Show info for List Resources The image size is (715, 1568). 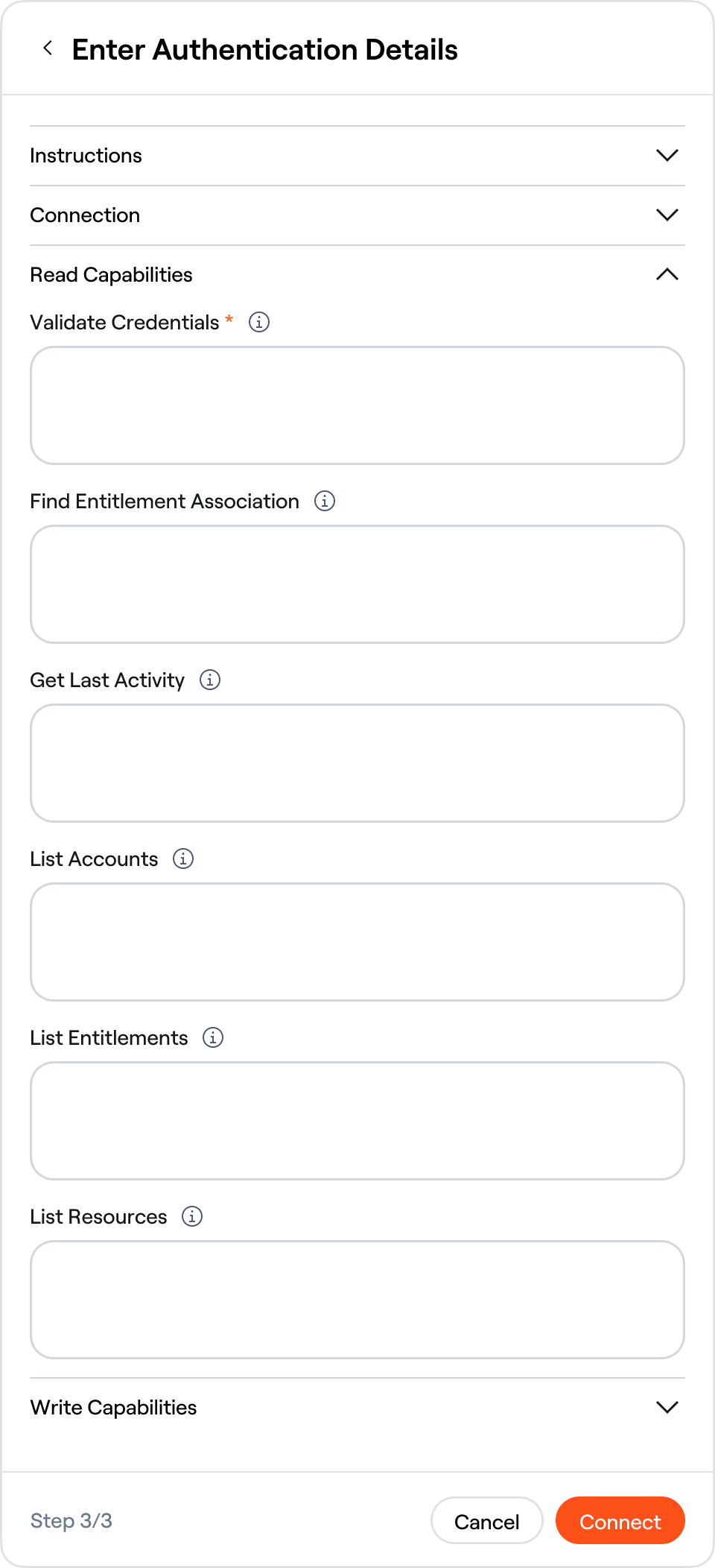pos(192,1216)
